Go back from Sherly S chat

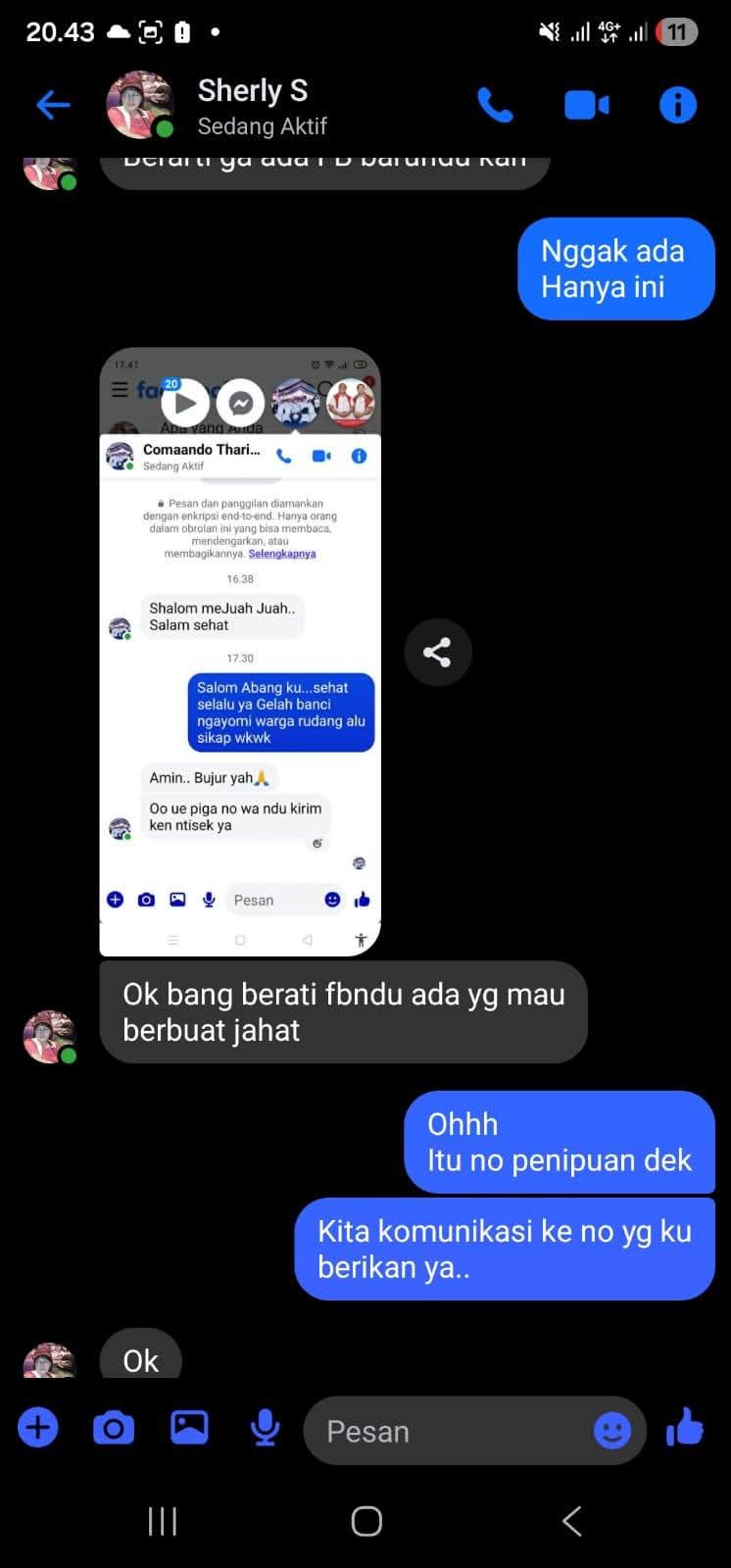53,105
